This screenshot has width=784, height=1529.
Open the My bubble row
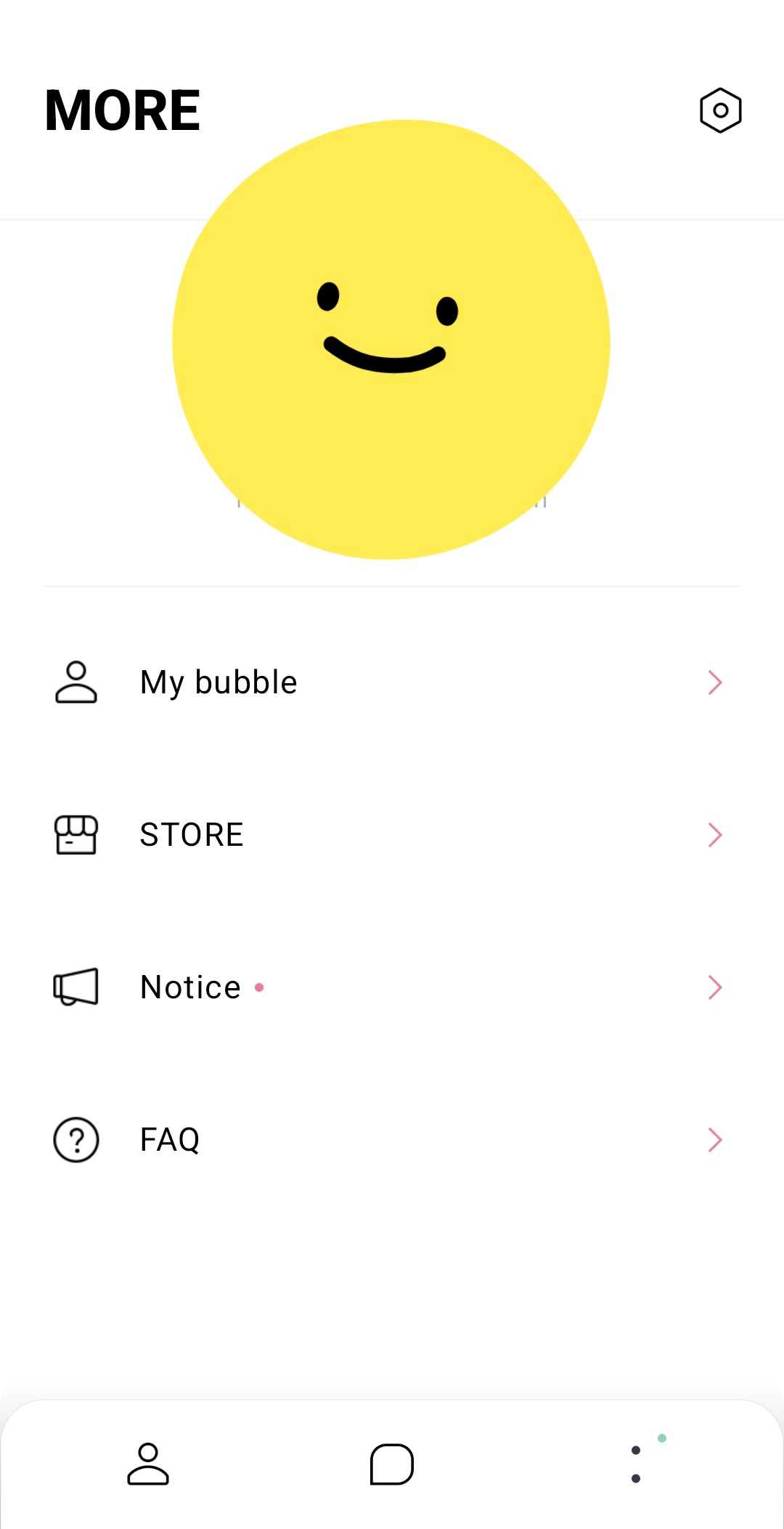(392, 682)
